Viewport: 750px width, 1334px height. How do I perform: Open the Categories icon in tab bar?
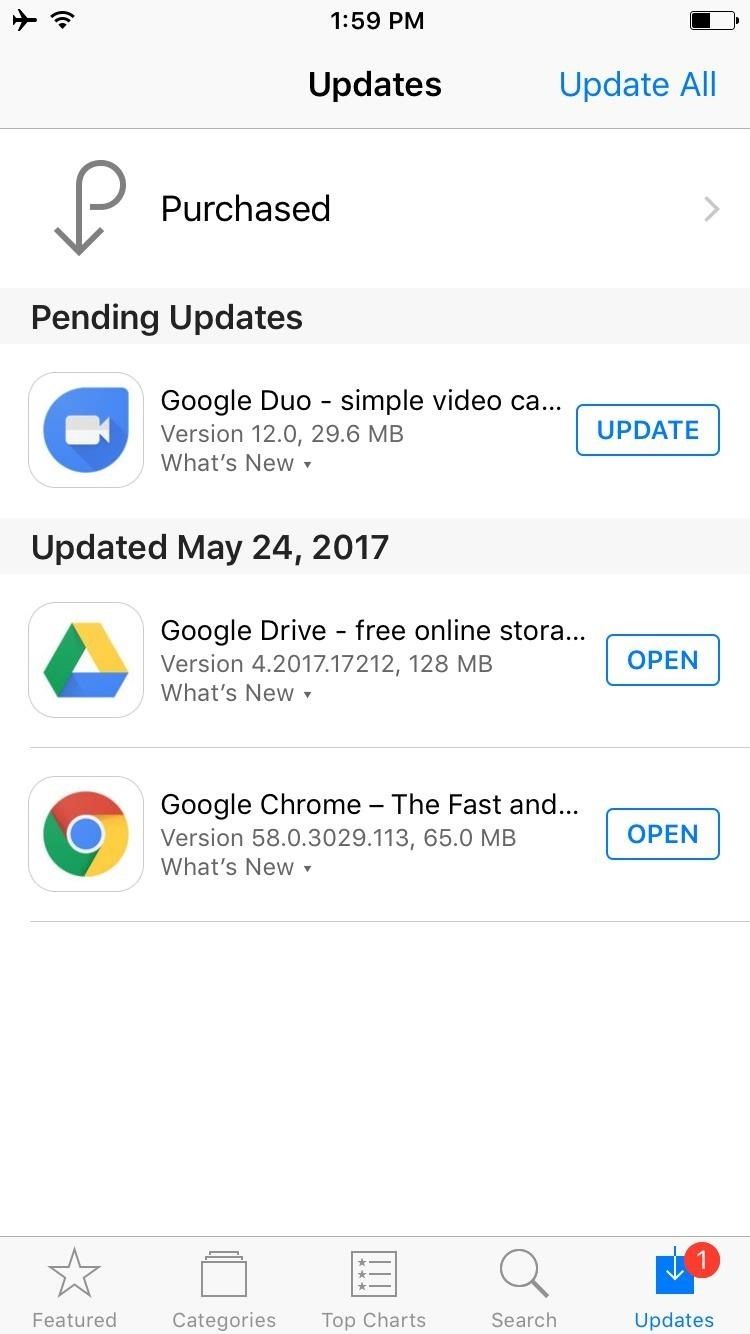coord(224,1271)
